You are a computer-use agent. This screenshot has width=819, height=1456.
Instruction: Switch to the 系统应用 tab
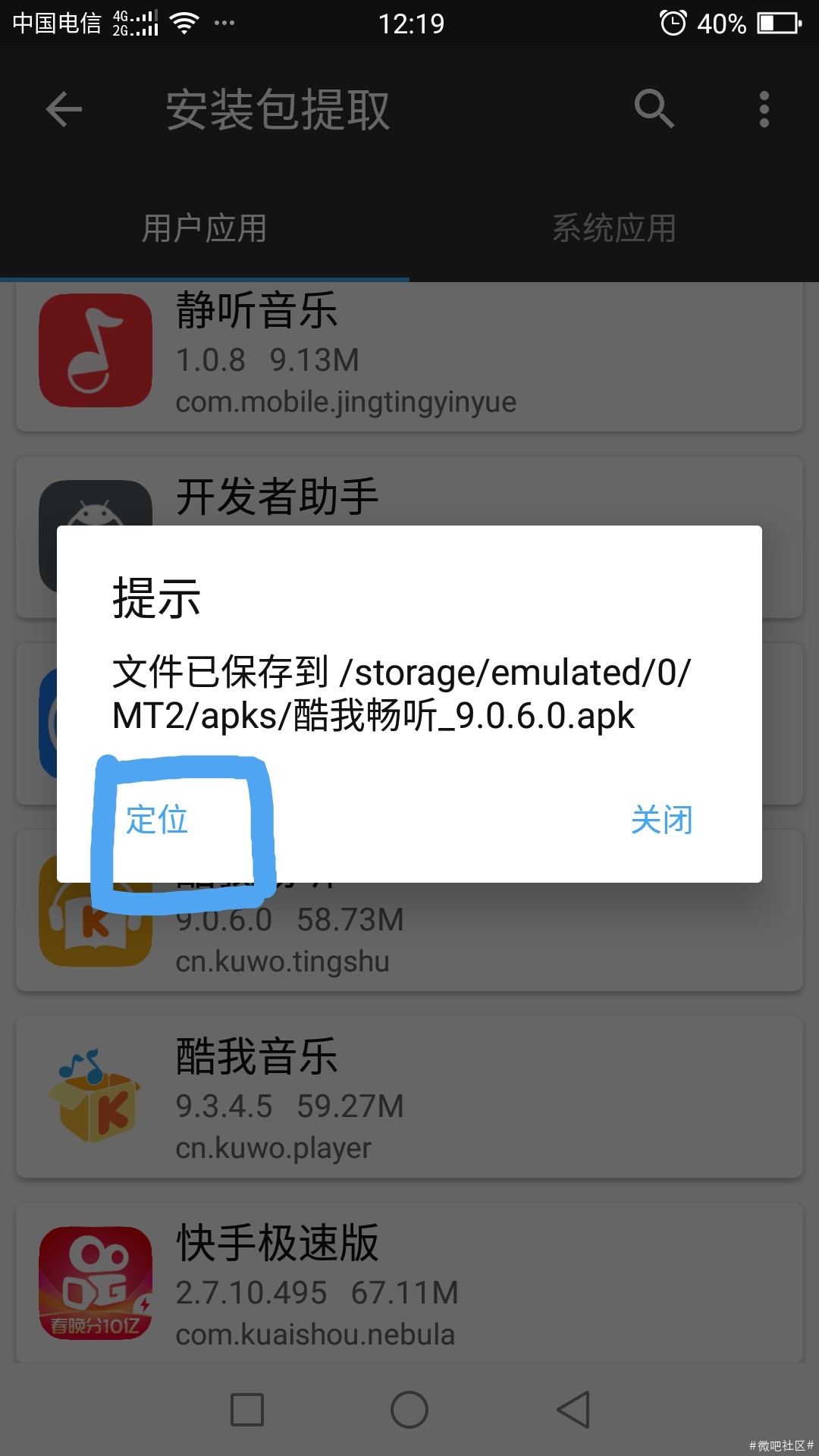click(x=613, y=228)
